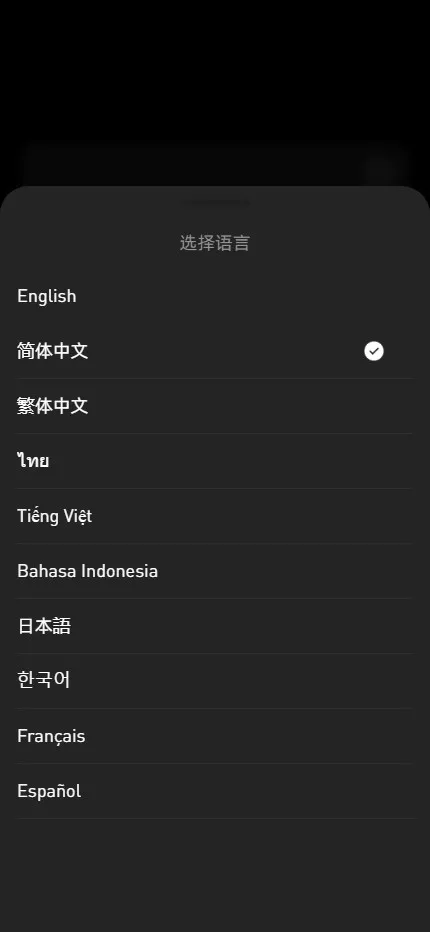This screenshot has width=430, height=932.
Task: Choose 한국어 language option
Action: click(x=215, y=681)
